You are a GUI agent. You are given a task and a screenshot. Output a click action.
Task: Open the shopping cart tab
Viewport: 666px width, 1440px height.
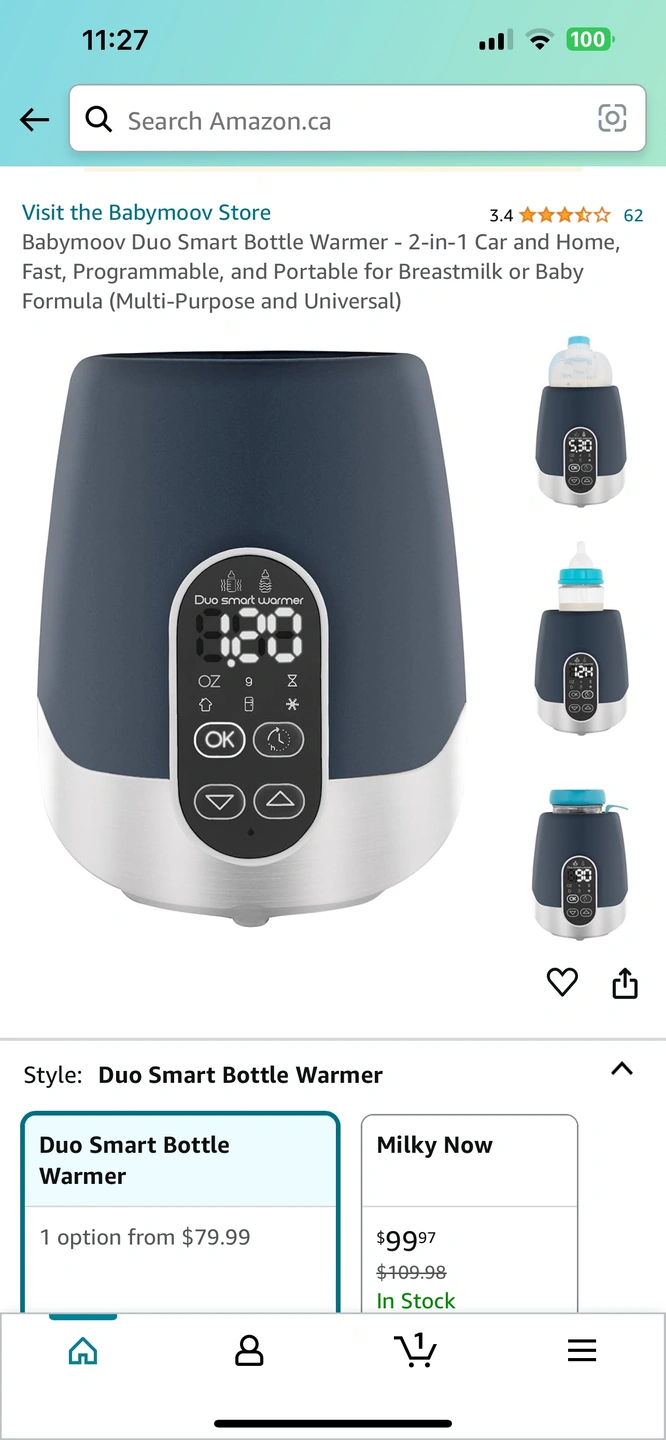[x=415, y=1351]
